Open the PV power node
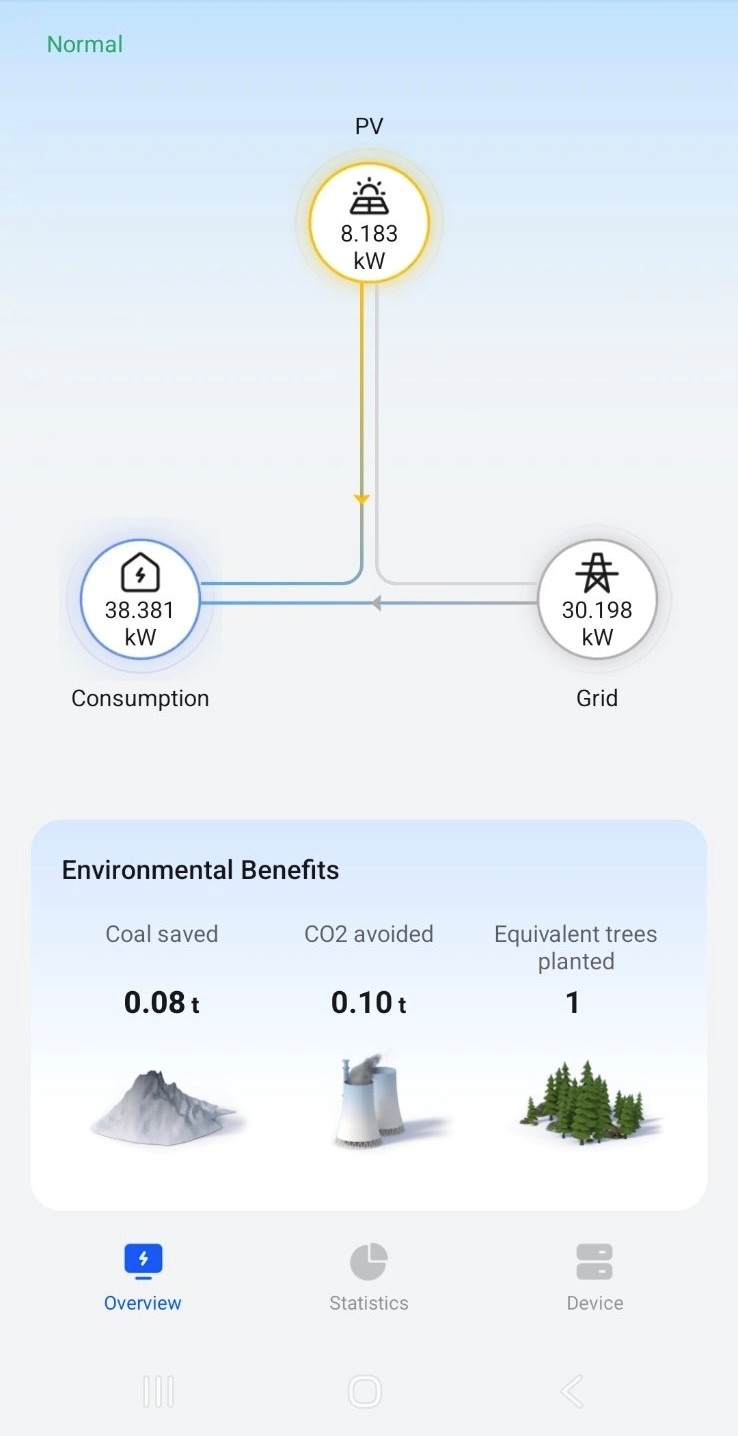738x1436 pixels. [x=369, y=223]
